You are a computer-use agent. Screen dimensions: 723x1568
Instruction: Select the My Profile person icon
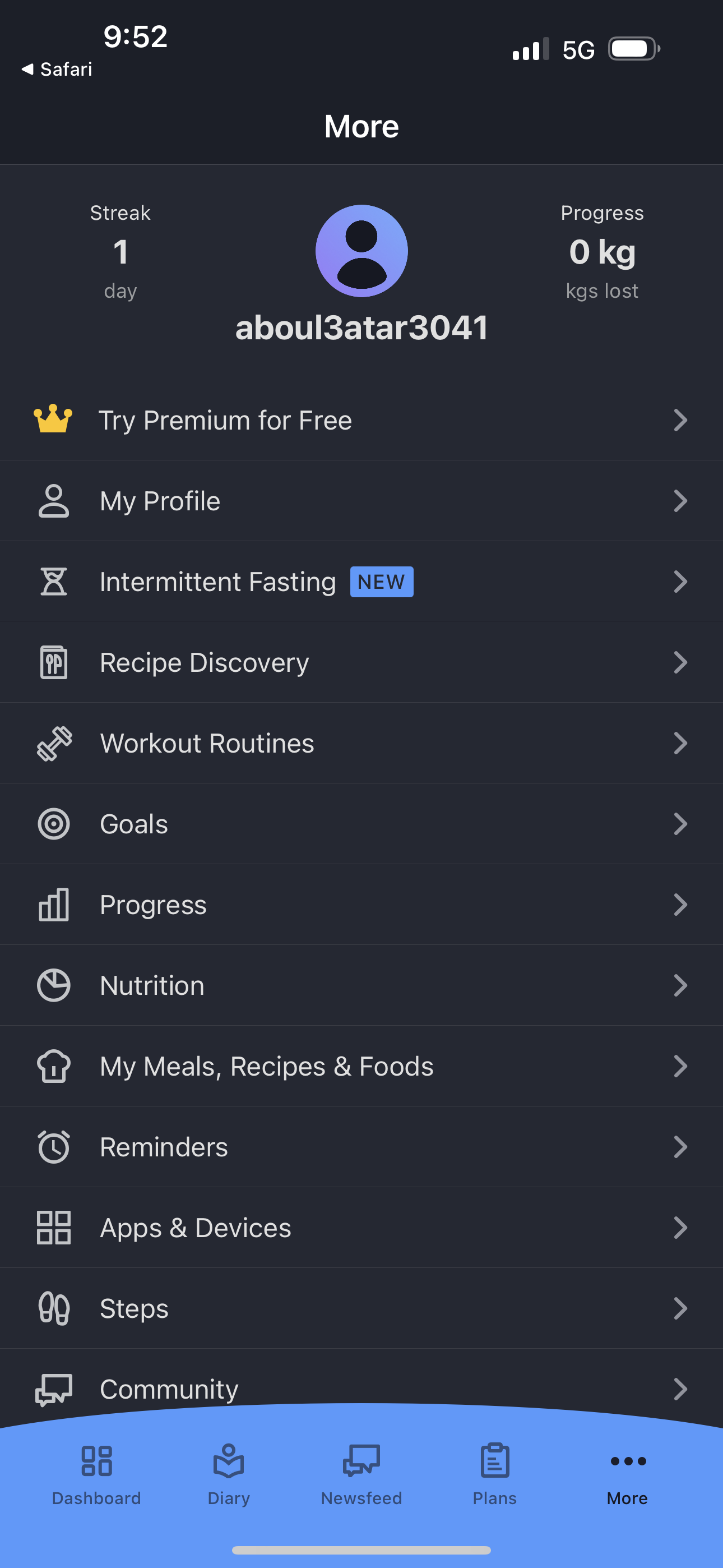[54, 500]
